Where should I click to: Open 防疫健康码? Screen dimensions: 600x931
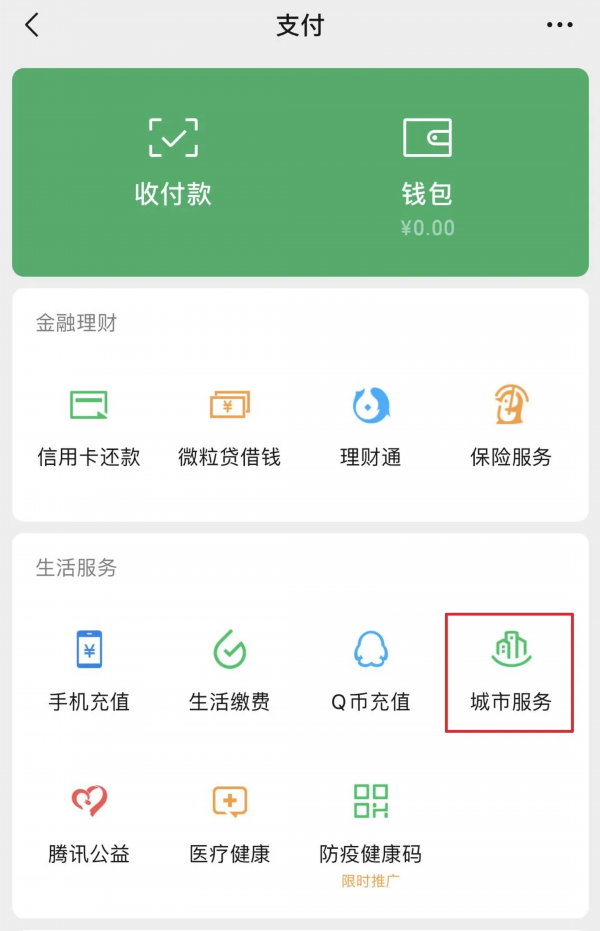(370, 824)
